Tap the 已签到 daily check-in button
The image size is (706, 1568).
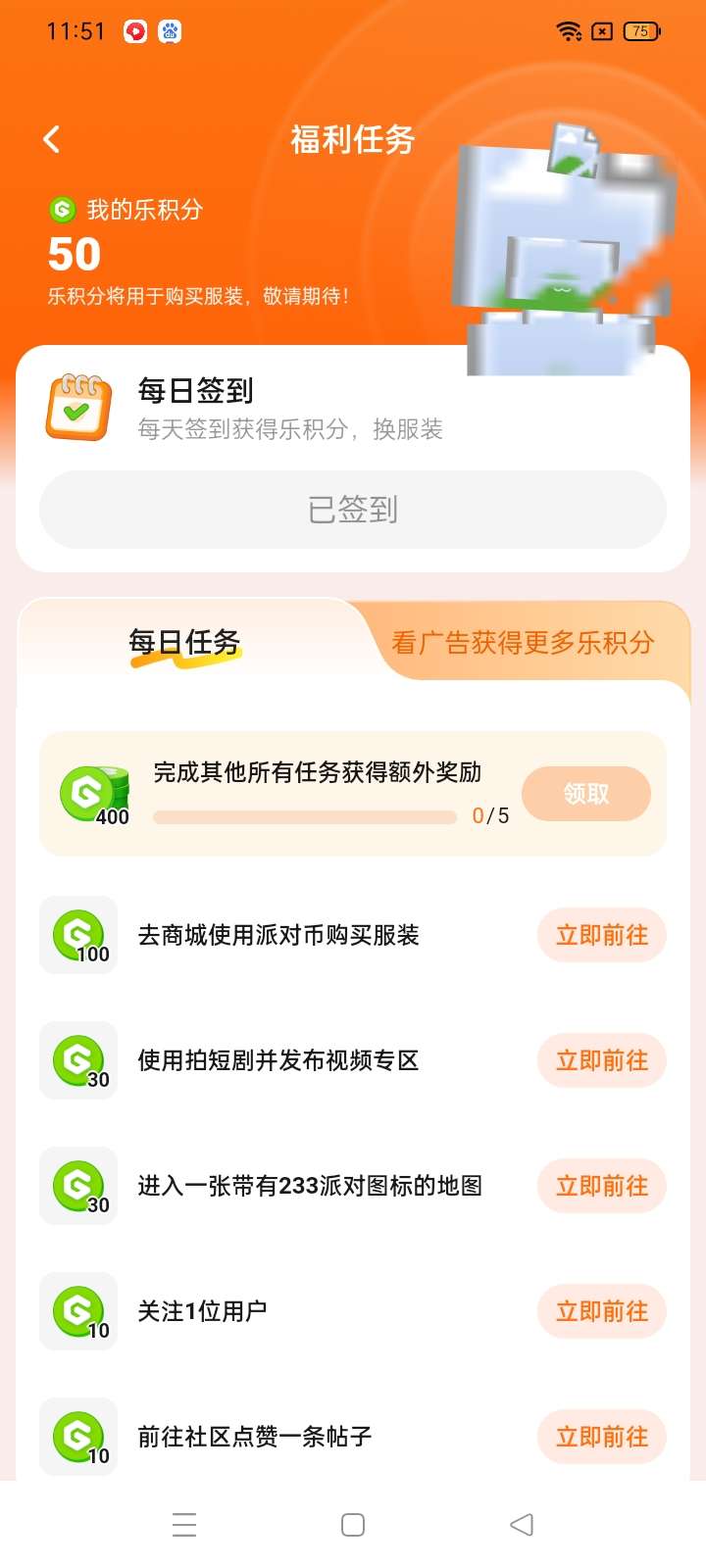(x=353, y=510)
